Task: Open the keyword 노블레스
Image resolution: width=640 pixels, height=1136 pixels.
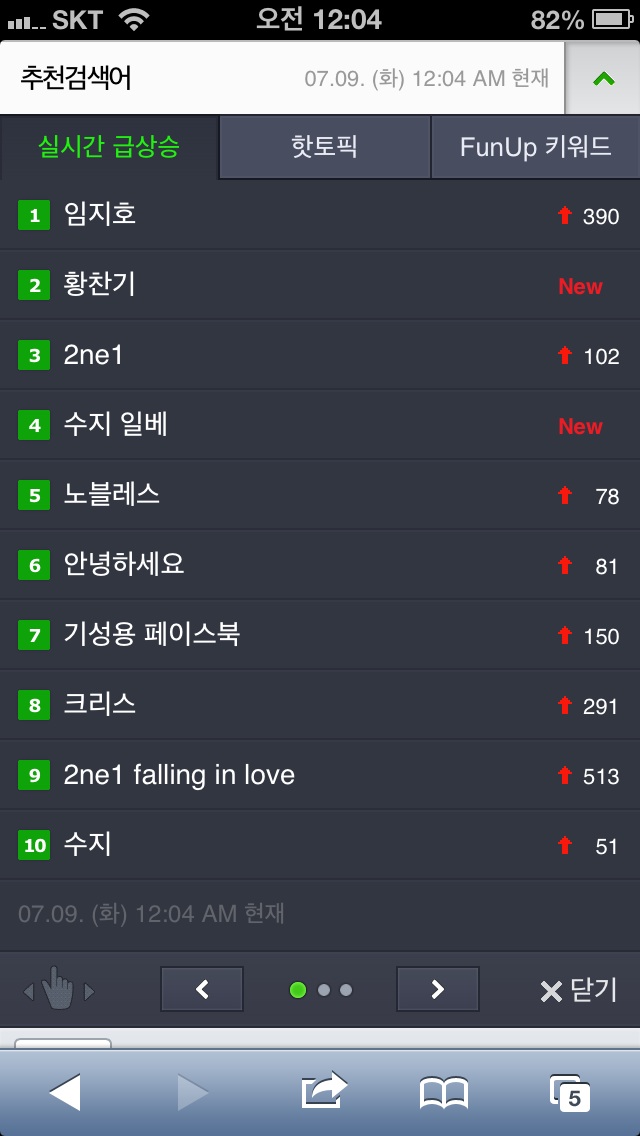Action: pos(112,495)
